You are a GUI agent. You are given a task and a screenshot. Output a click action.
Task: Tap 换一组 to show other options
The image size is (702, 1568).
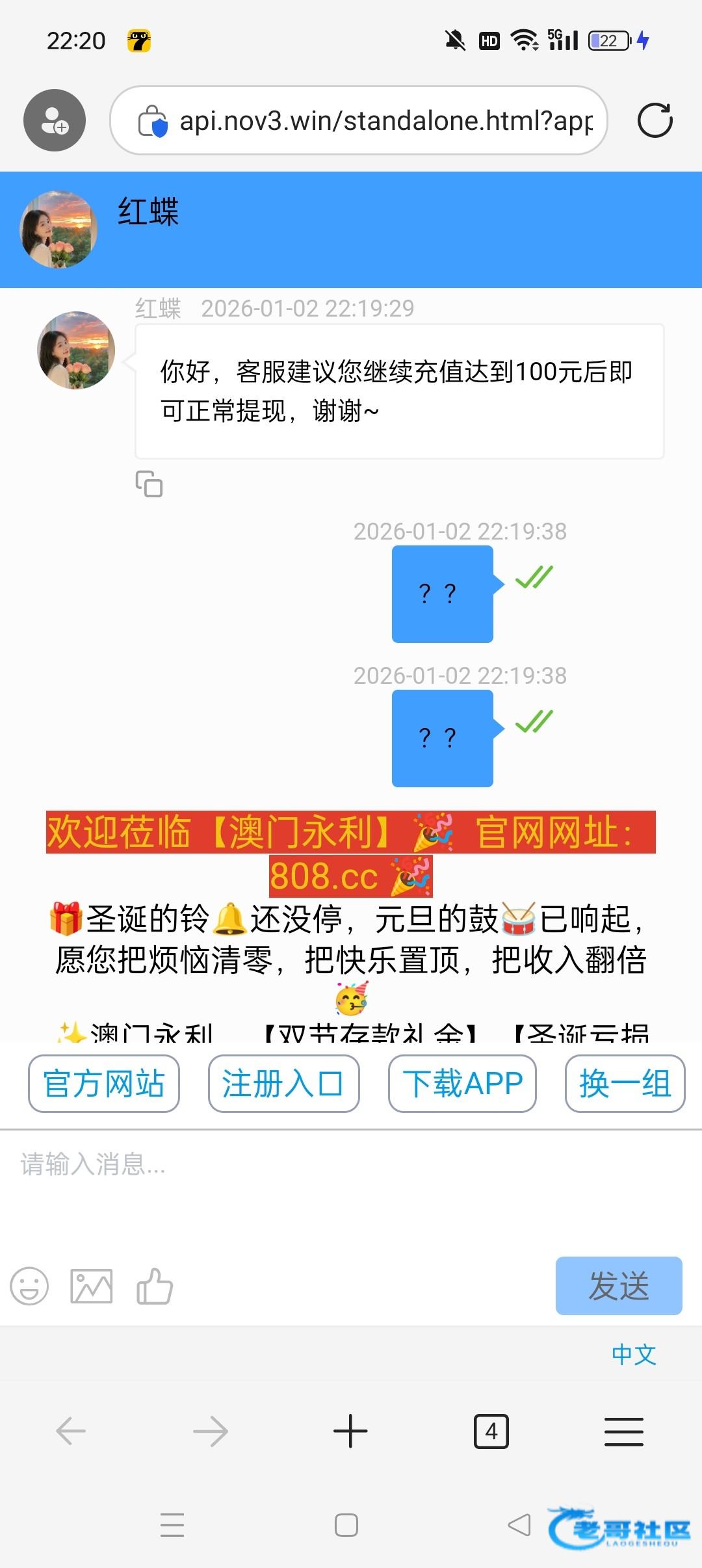[x=625, y=1084]
